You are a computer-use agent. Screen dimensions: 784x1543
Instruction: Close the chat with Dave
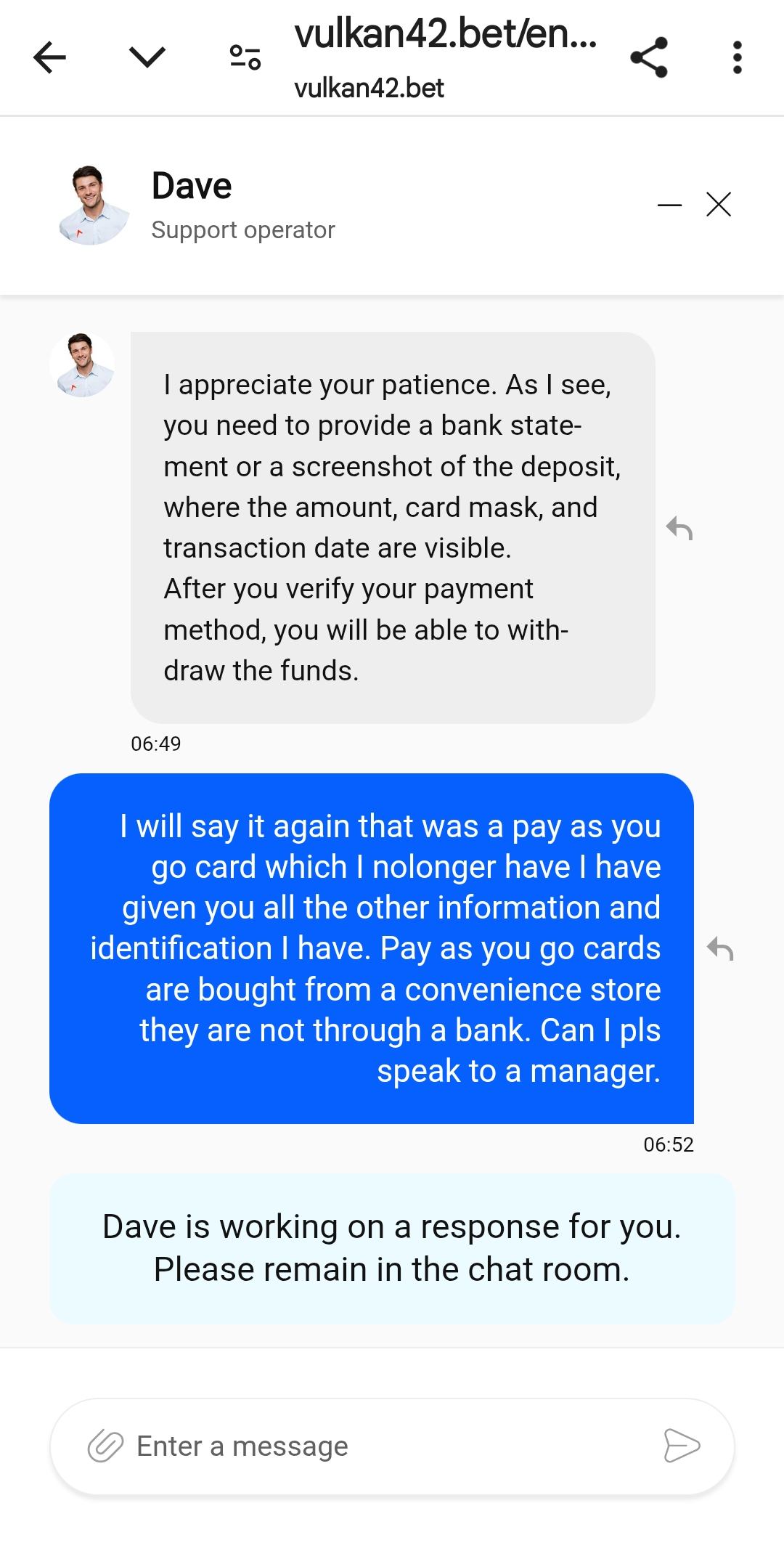[719, 205]
